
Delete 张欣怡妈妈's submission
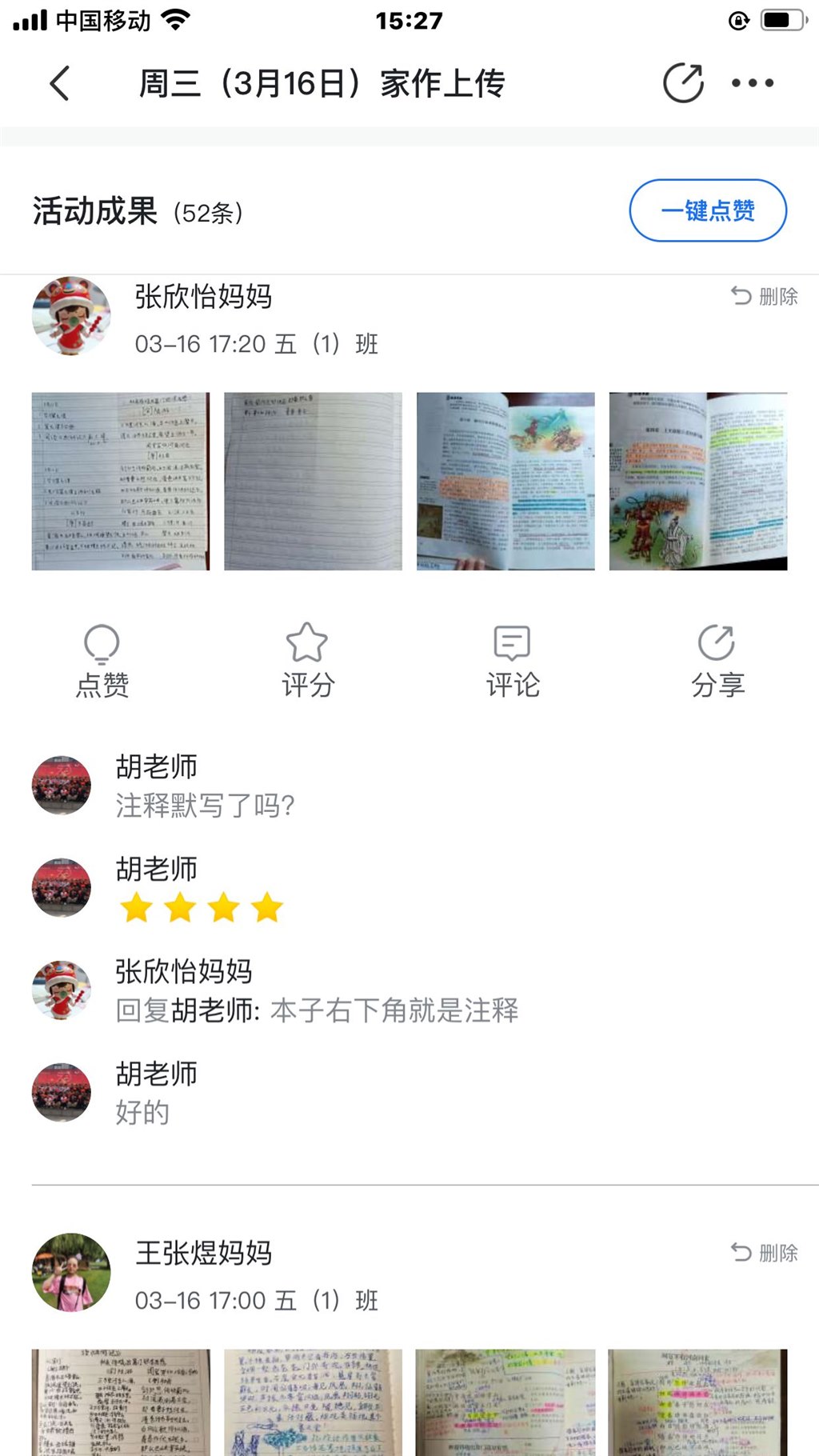765,297
